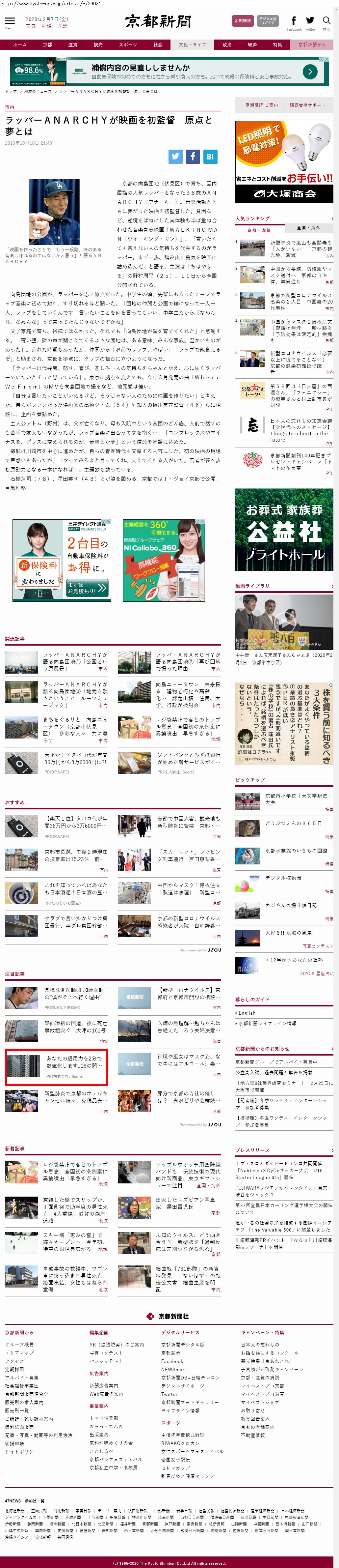Open the search icon in the header
The image size is (339, 1568).
tap(326, 22)
